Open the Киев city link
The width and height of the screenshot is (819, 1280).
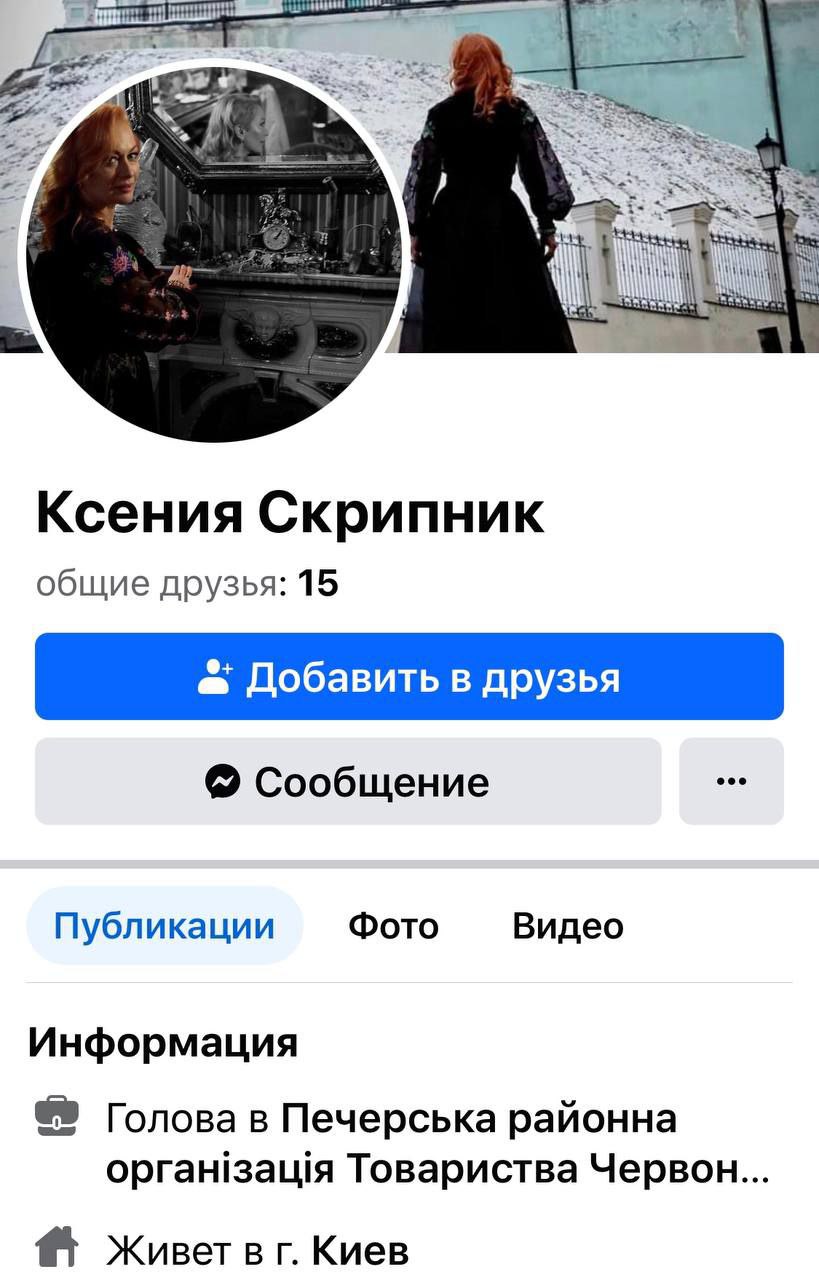click(x=360, y=1249)
